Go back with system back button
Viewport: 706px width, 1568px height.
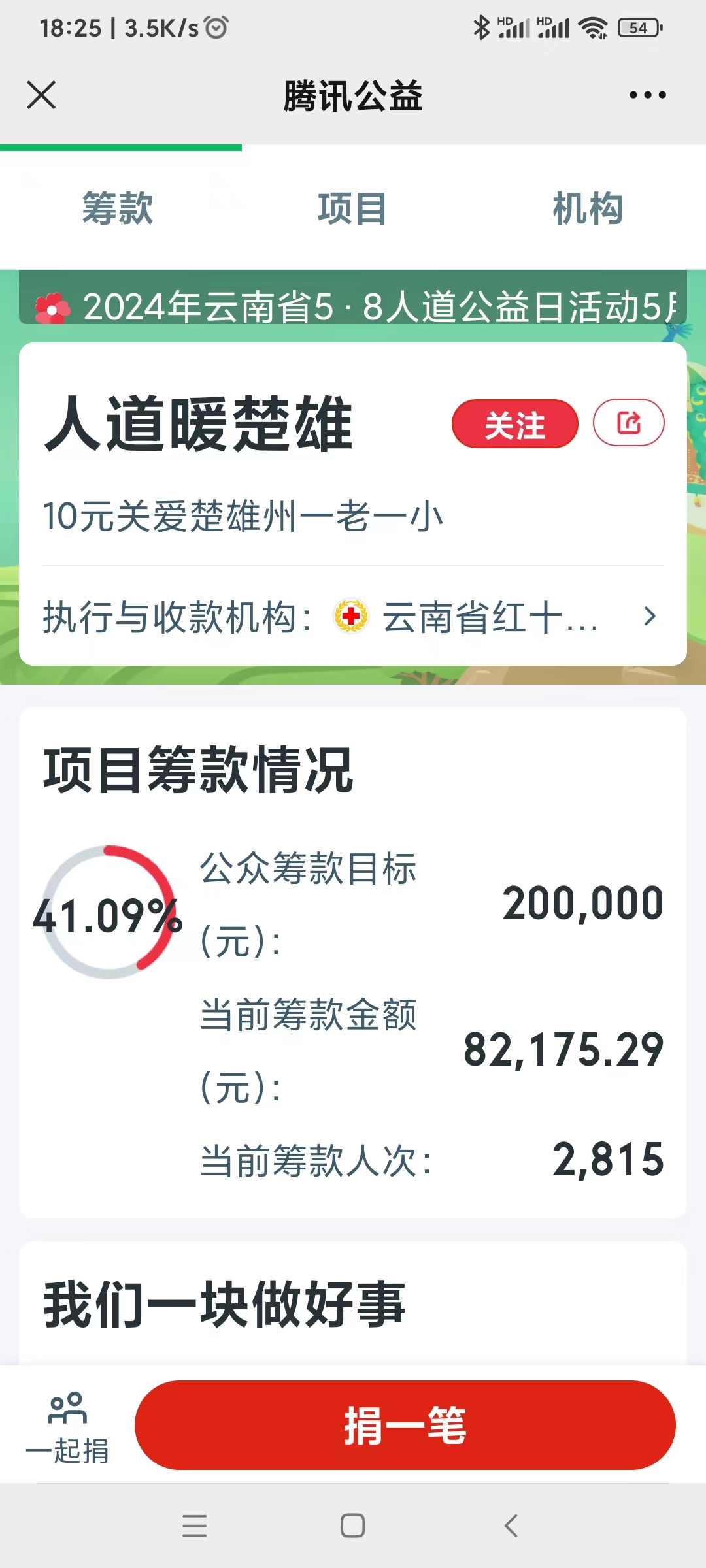click(x=511, y=1526)
